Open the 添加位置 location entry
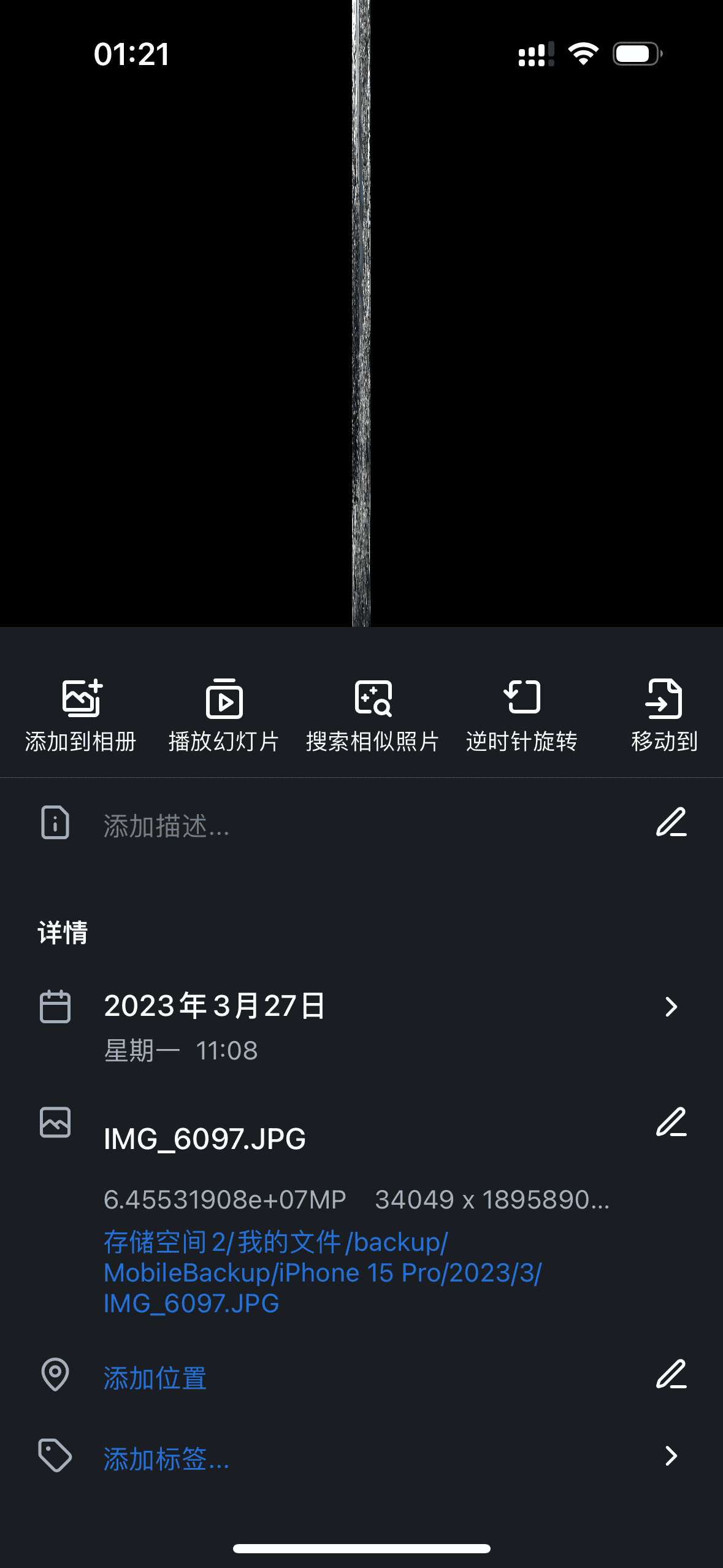 (156, 1378)
